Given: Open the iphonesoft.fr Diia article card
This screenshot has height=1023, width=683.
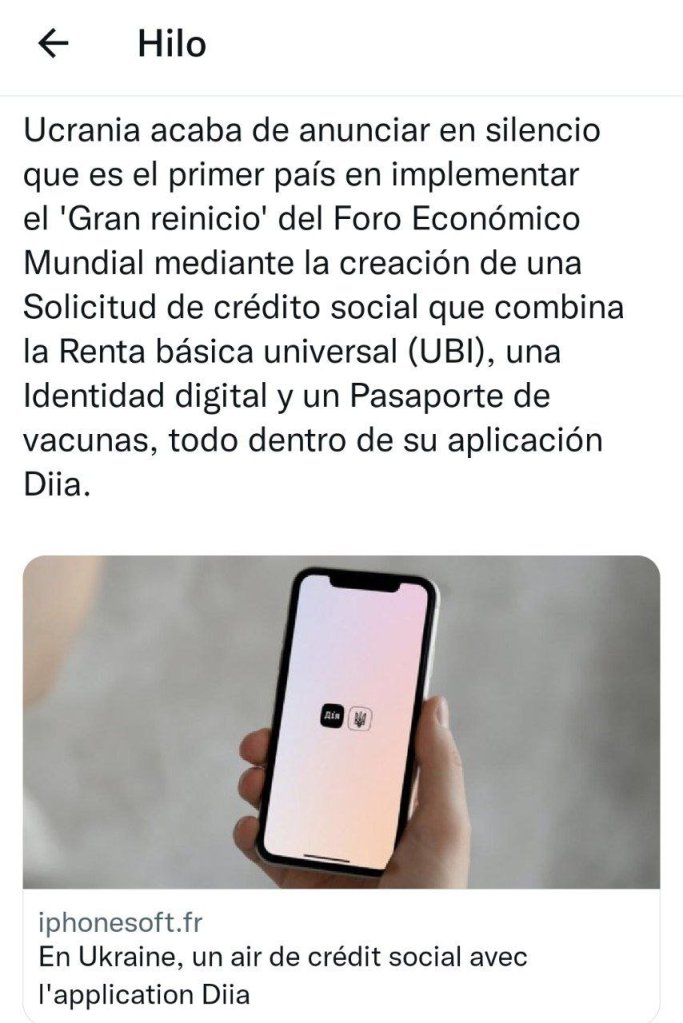Looking at the screenshot, I should 341,780.
